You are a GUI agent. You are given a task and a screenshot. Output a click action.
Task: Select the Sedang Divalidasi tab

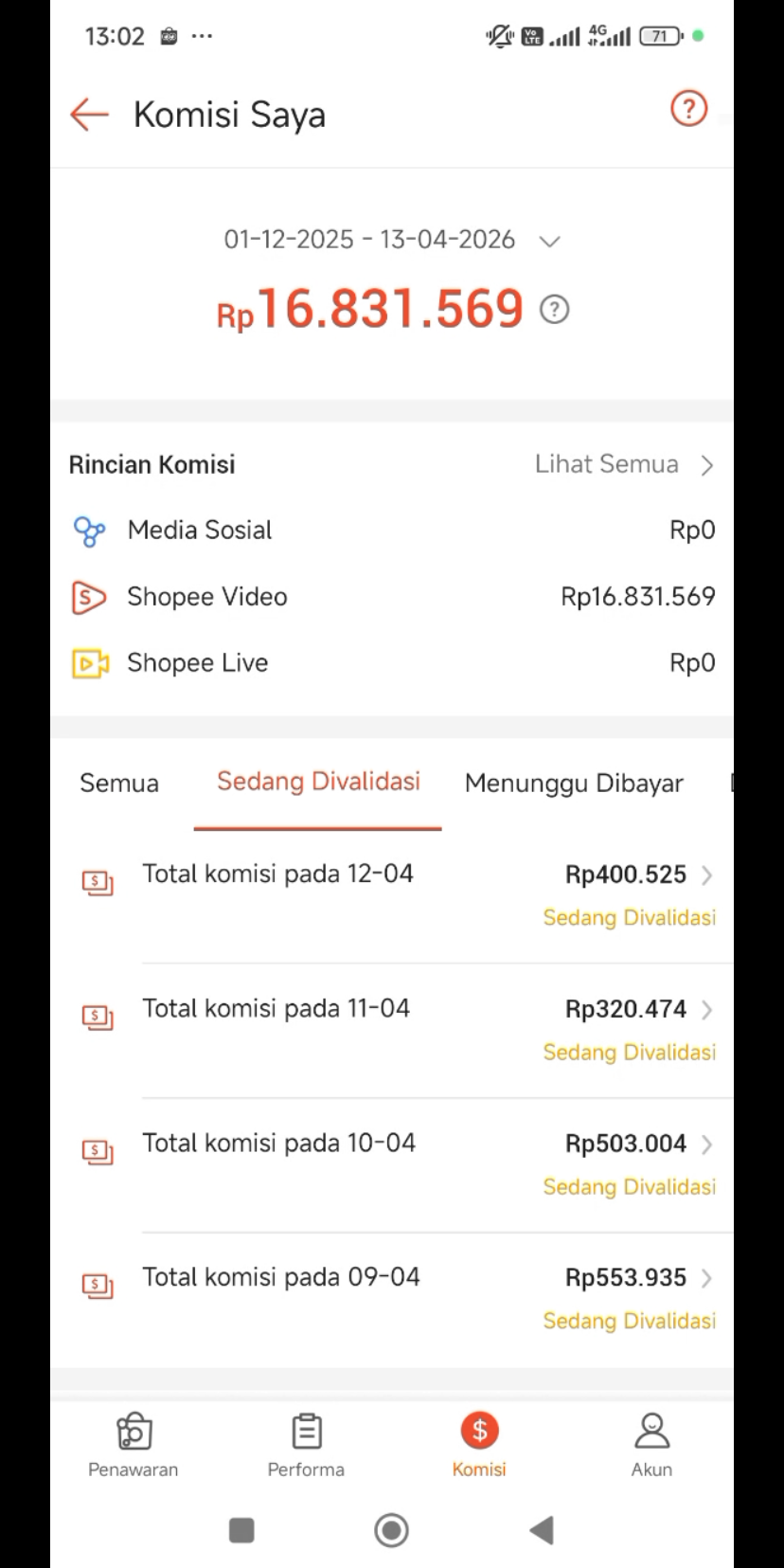(x=318, y=782)
